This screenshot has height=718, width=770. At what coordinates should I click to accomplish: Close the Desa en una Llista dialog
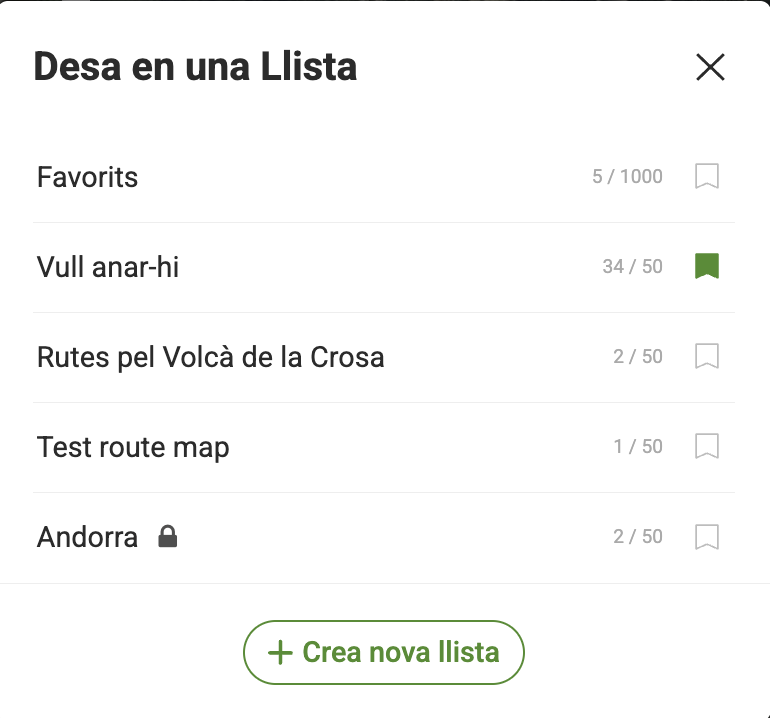click(x=710, y=68)
